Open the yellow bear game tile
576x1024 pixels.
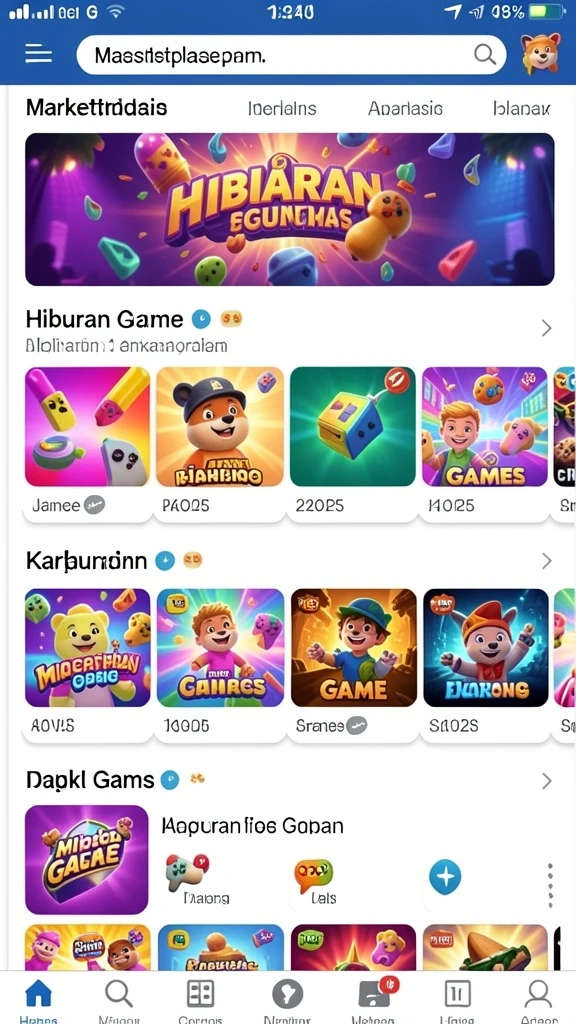coord(88,648)
